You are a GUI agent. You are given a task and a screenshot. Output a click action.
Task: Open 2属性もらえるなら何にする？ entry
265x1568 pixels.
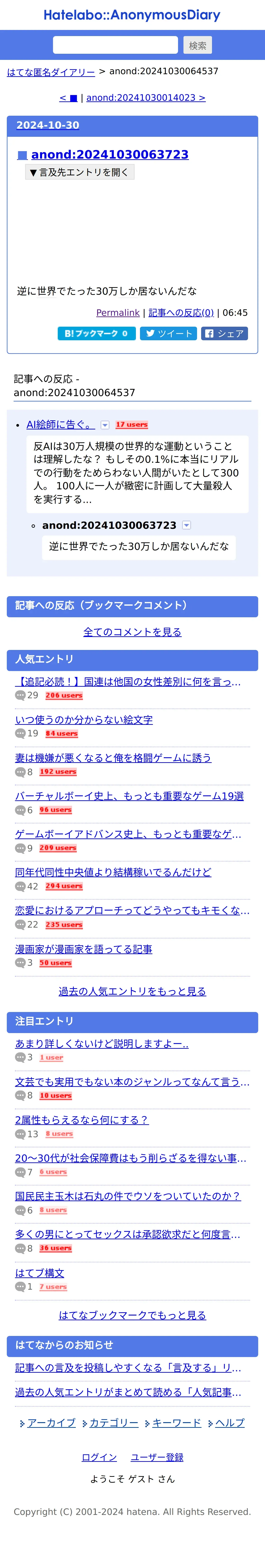pyautogui.click(x=82, y=1120)
